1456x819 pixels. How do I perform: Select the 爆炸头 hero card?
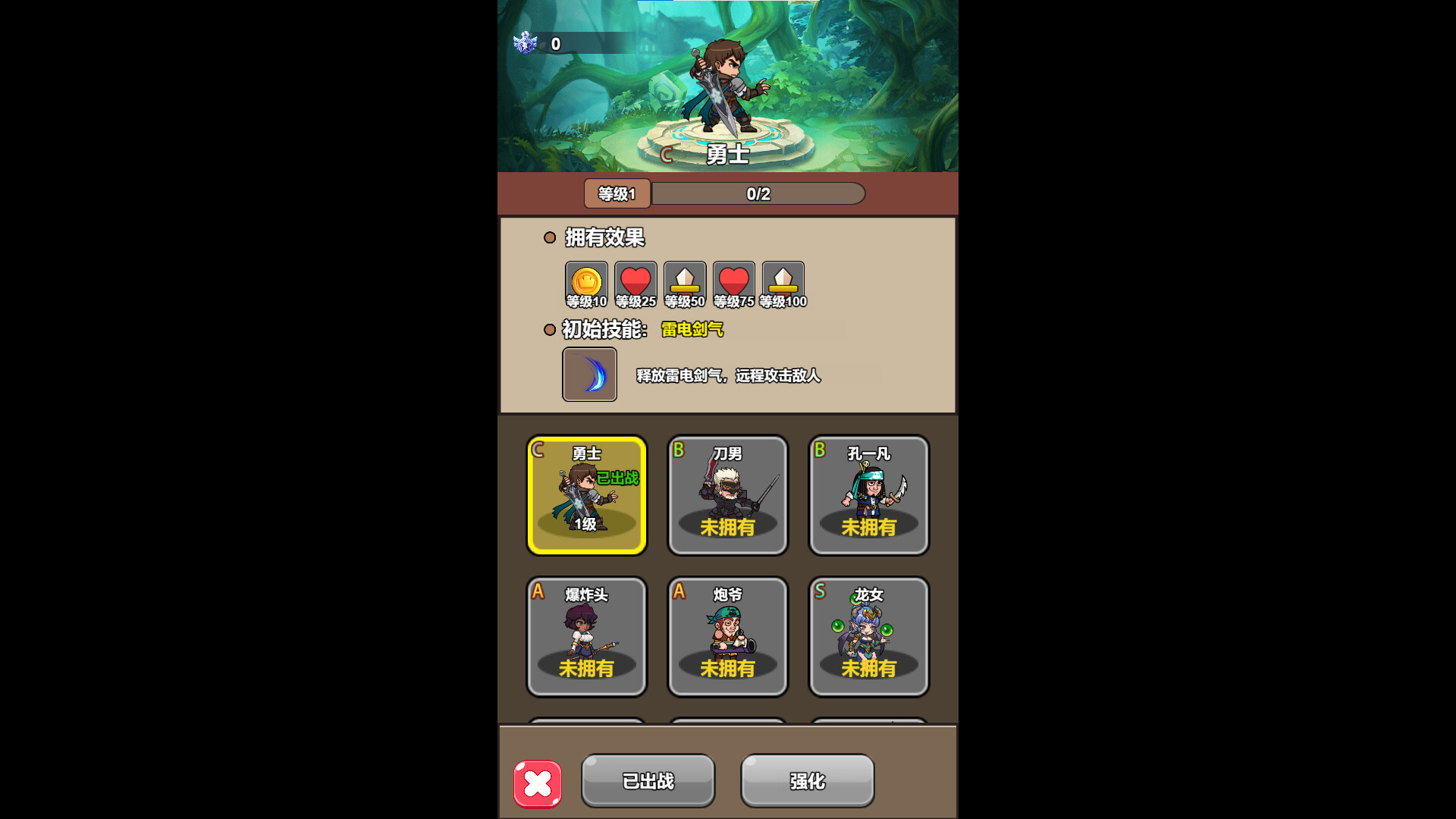[586, 636]
